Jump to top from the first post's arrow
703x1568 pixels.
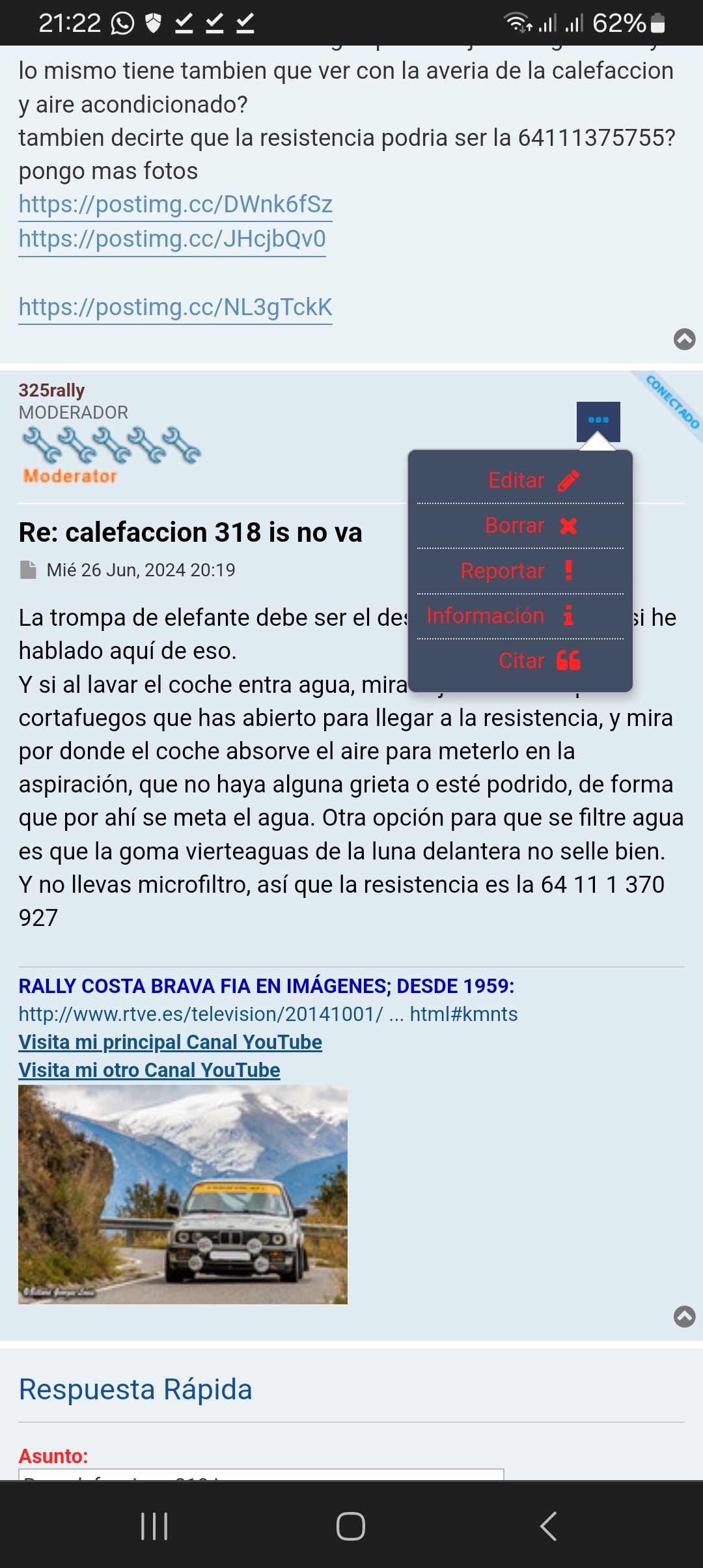[x=684, y=339]
